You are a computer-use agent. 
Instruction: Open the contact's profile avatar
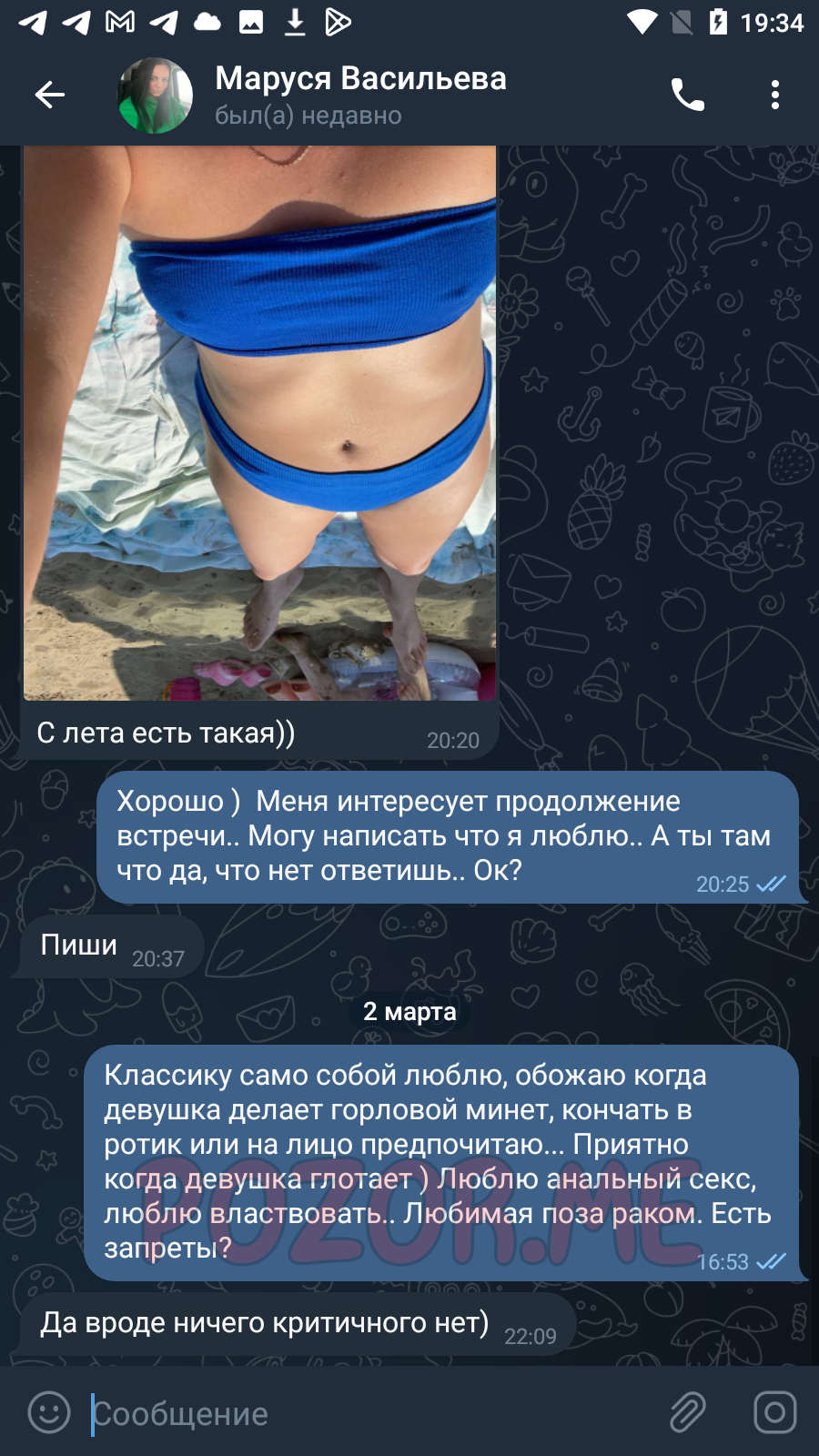[155, 96]
